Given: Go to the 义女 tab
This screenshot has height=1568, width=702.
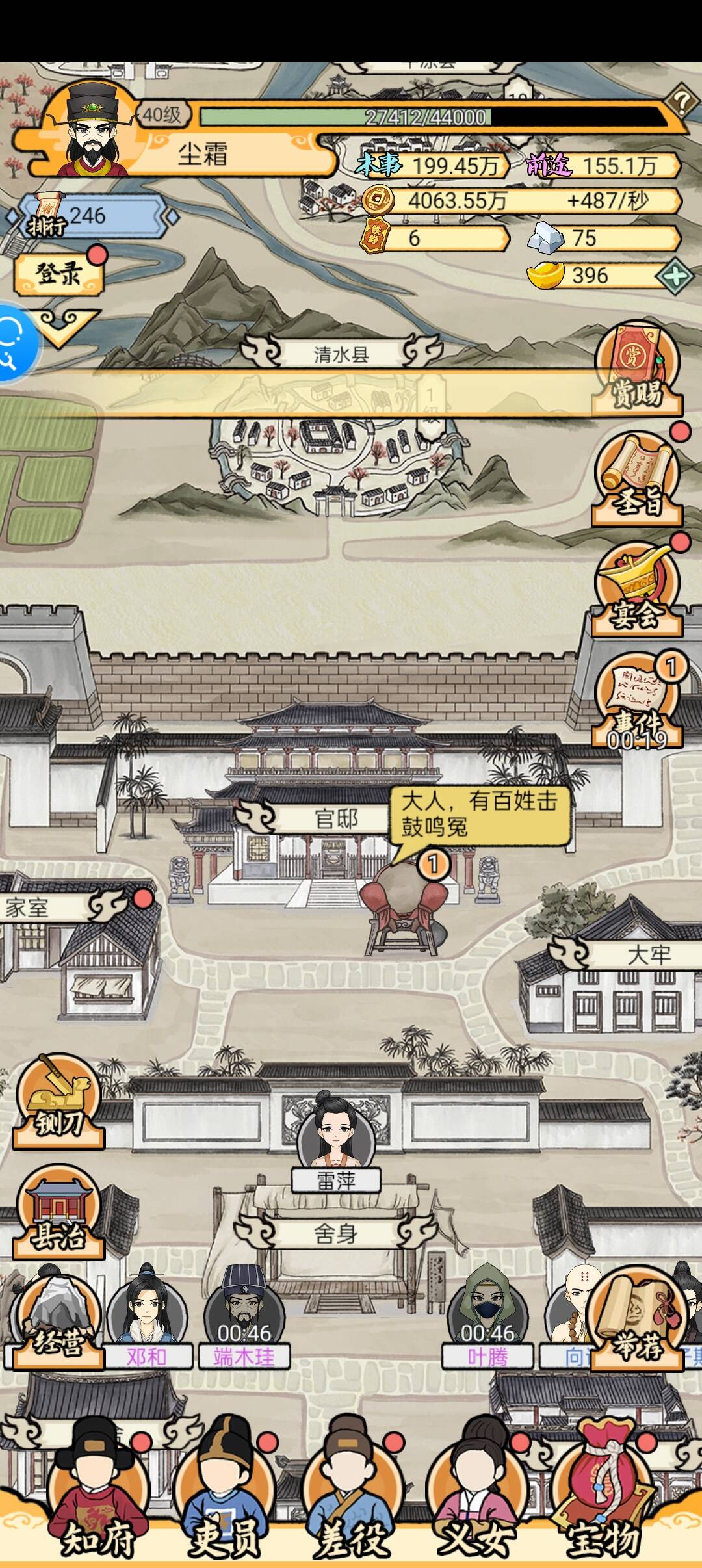Looking at the screenshot, I should [x=476, y=1495].
